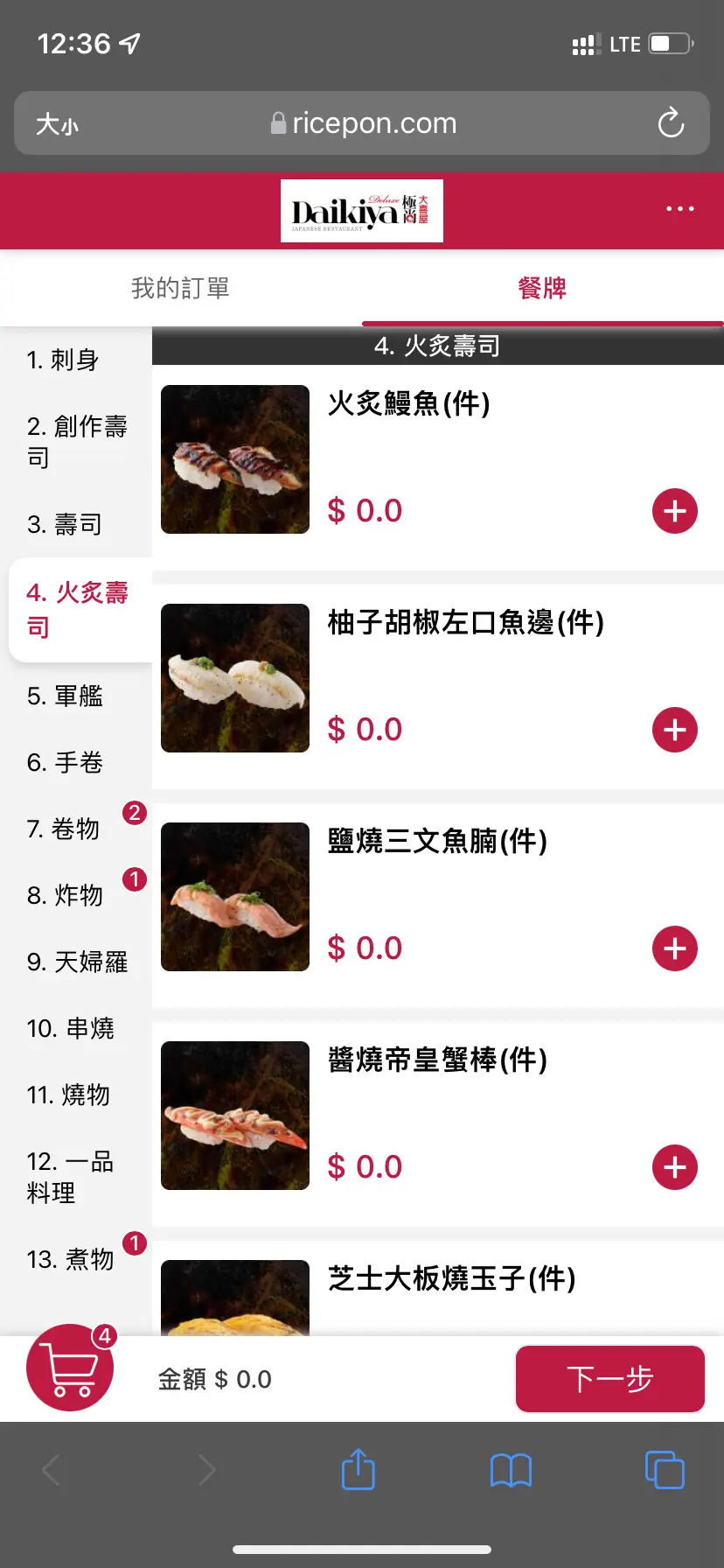The image size is (724, 1568).
Task: Add 醬燒帝皇蟹棒(件) to the order
Action: (x=674, y=1167)
